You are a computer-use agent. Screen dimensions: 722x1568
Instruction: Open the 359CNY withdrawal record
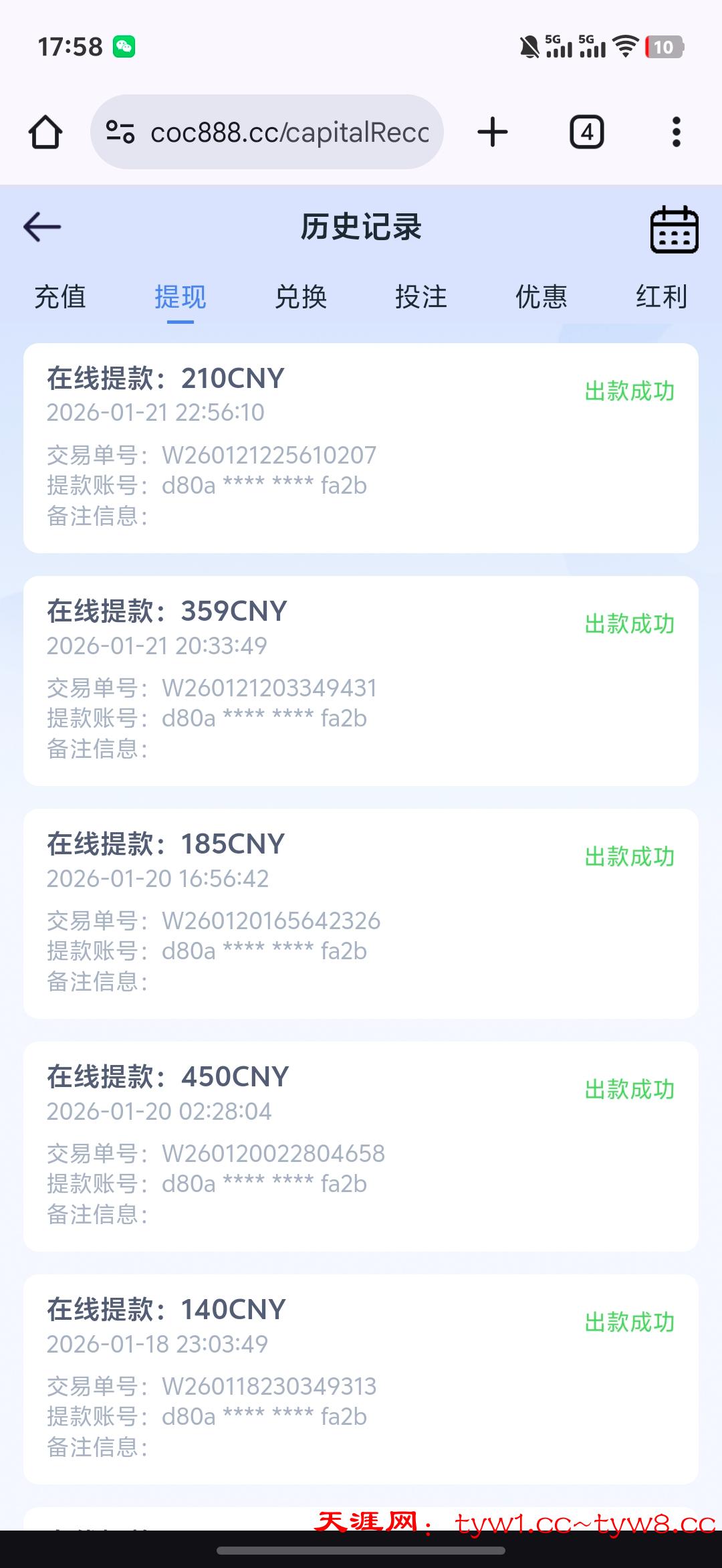tap(361, 680)
